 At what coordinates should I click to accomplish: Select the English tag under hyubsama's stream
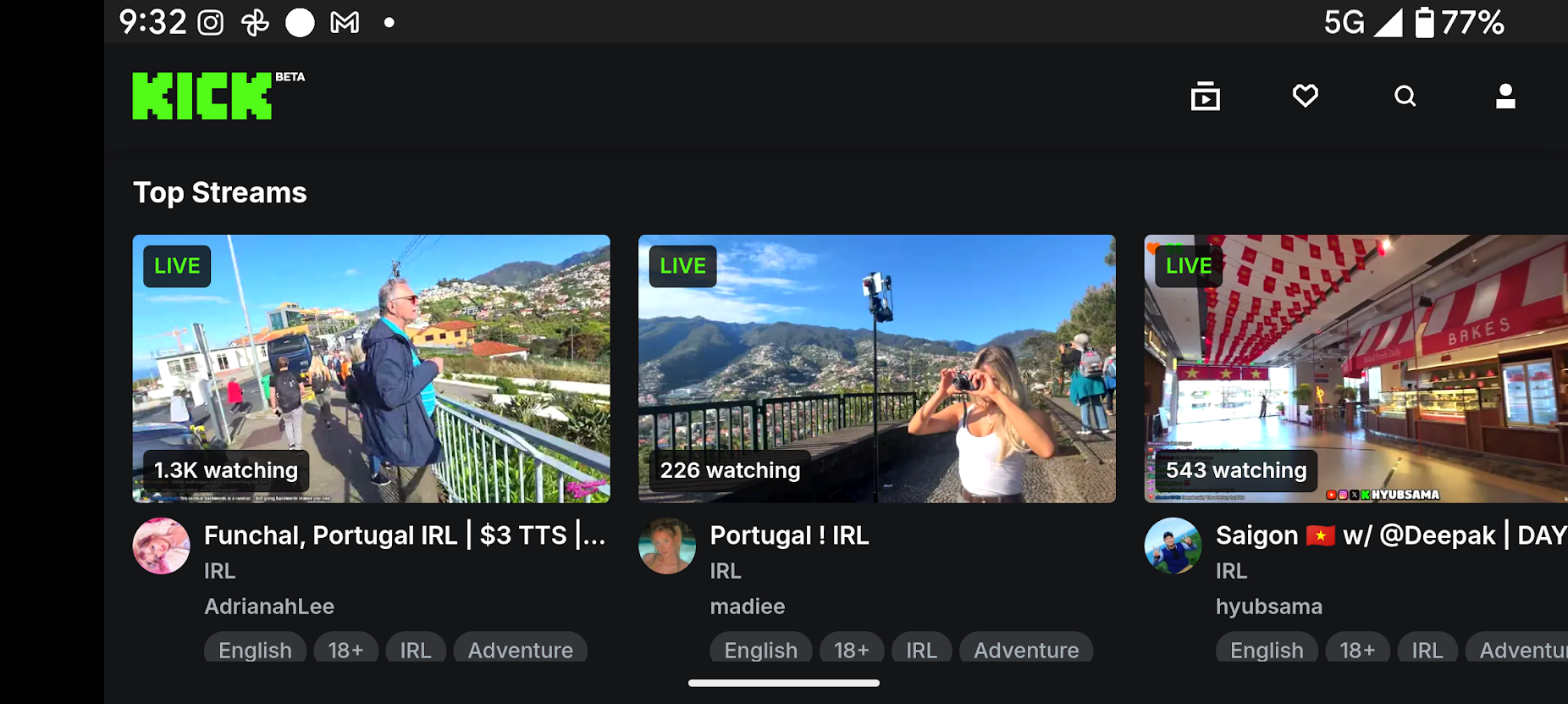pyautogui.click(x=1267, y=650)
